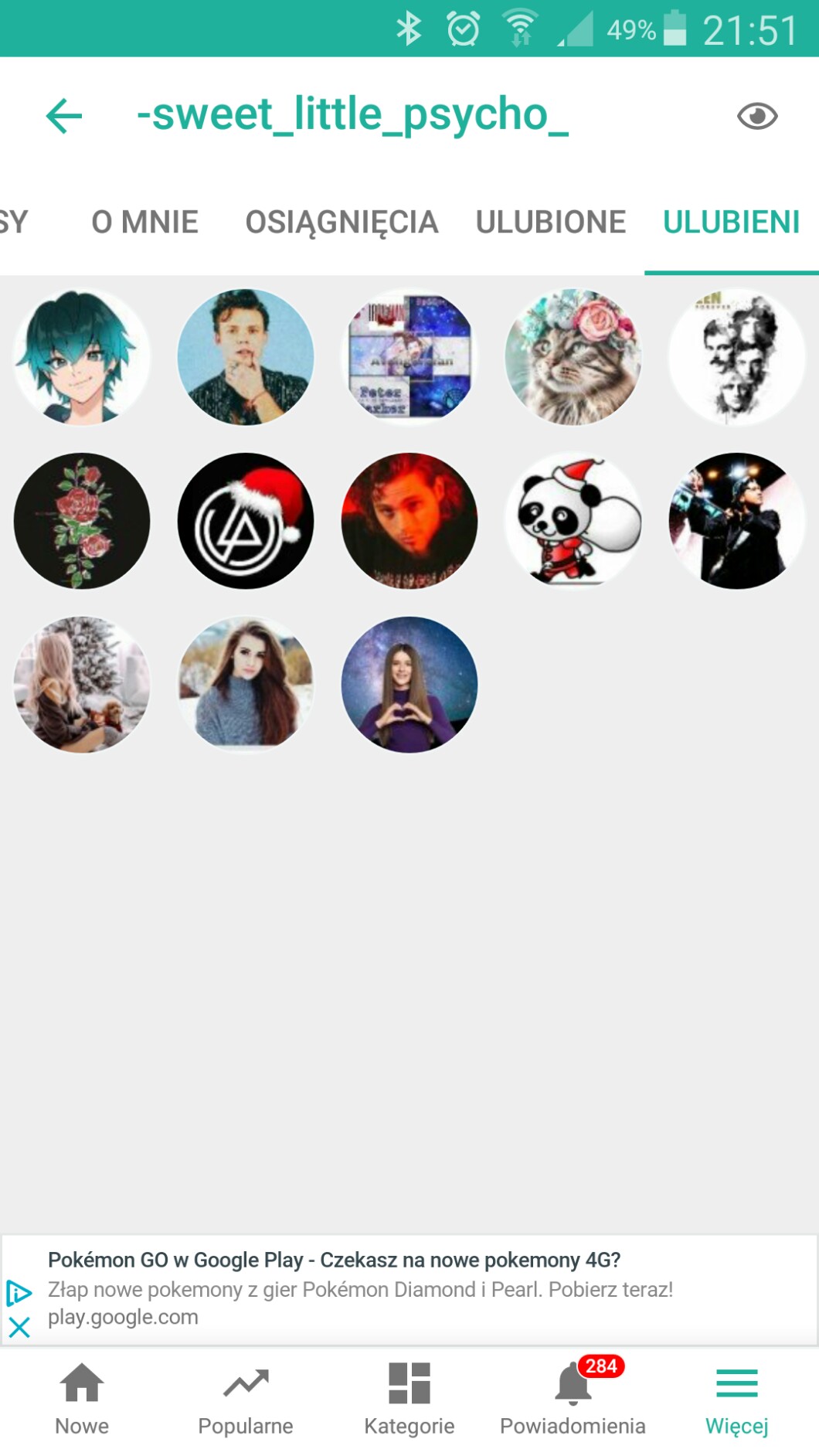This screenshot has width=819, height=1456.
Task: Switch to the O MNIE tab
Action: click(x=144, y=223)
